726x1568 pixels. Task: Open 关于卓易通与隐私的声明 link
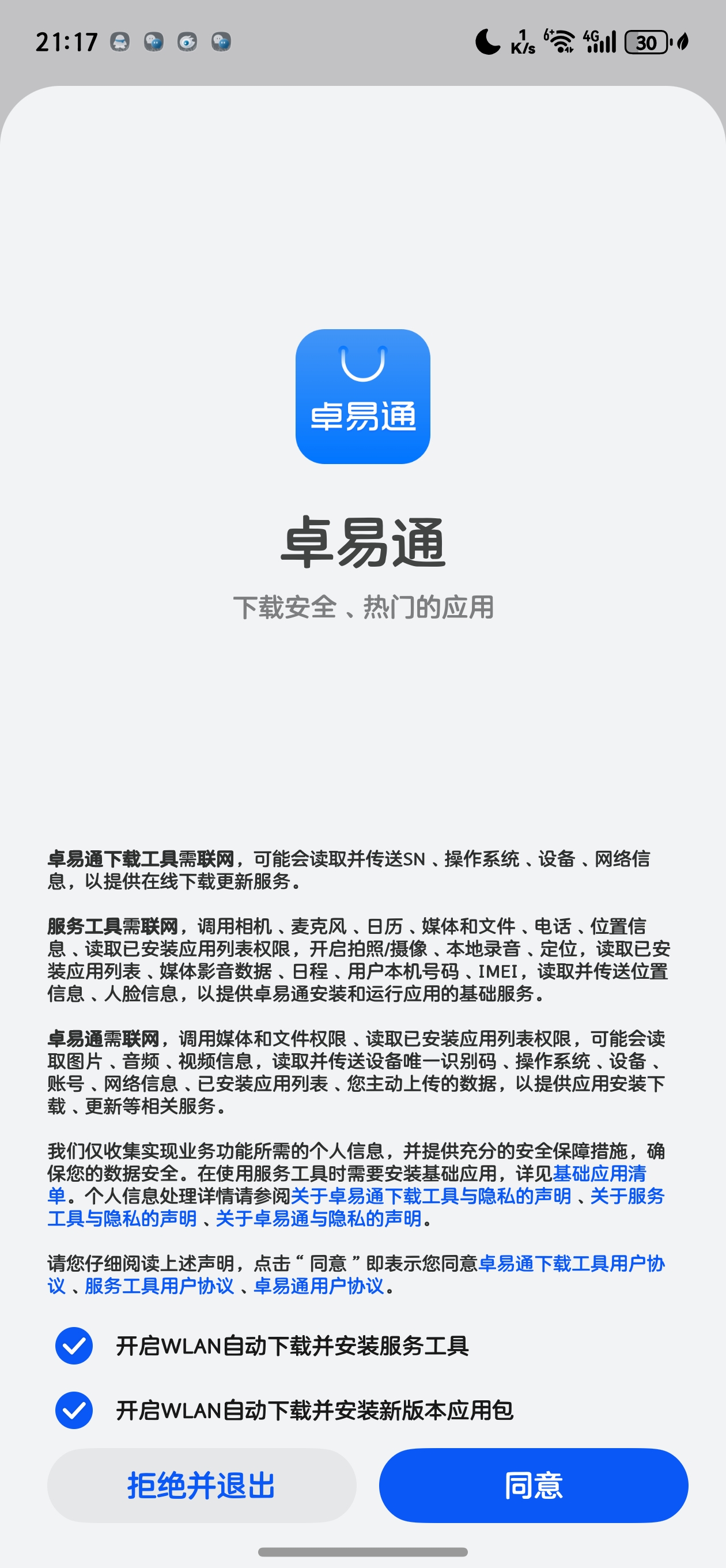pyautogui.click(x=318, y=1219)
